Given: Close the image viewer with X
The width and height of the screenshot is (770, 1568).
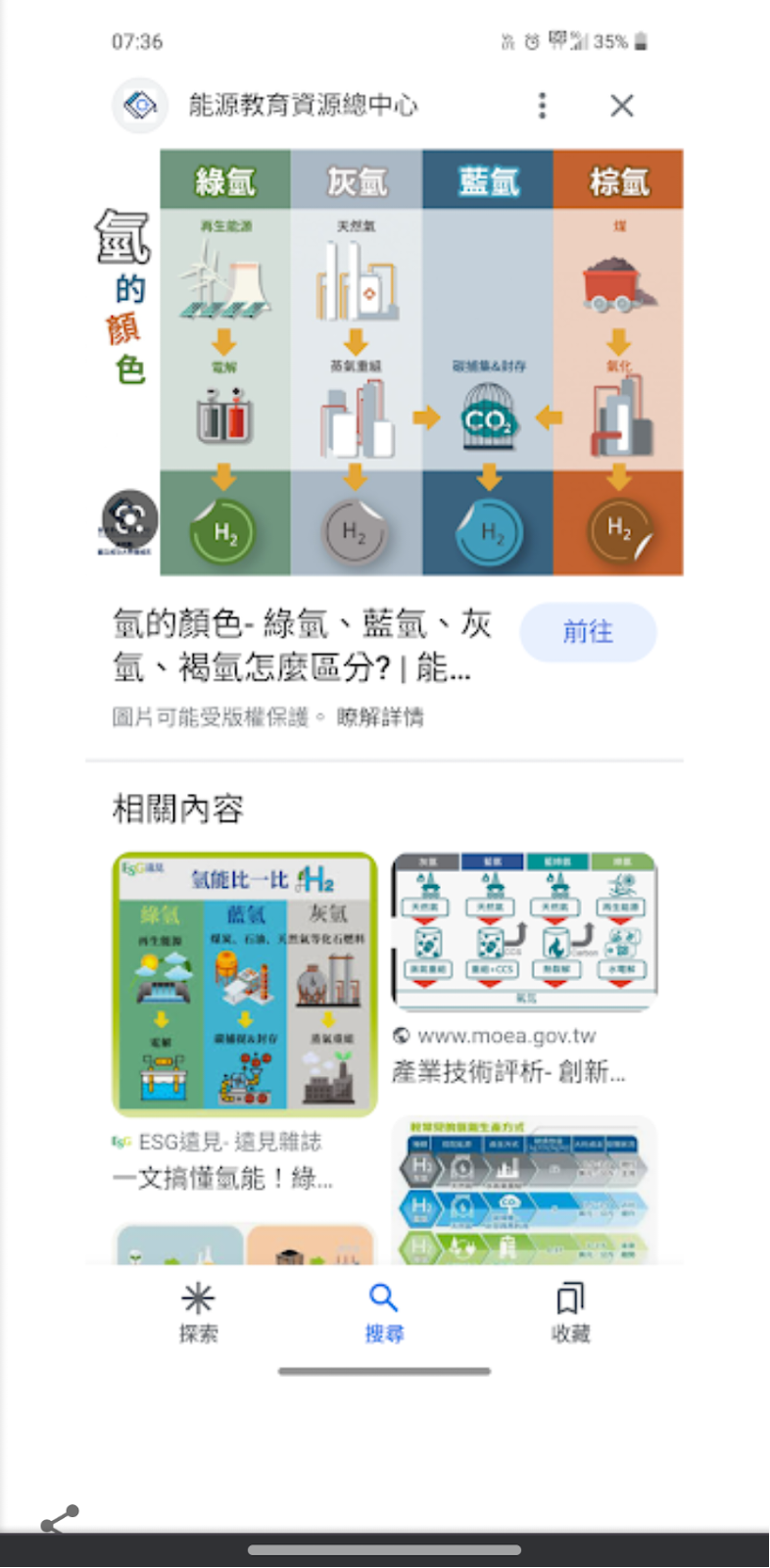Looking at the screenshot, I should [x=621, y=105].
